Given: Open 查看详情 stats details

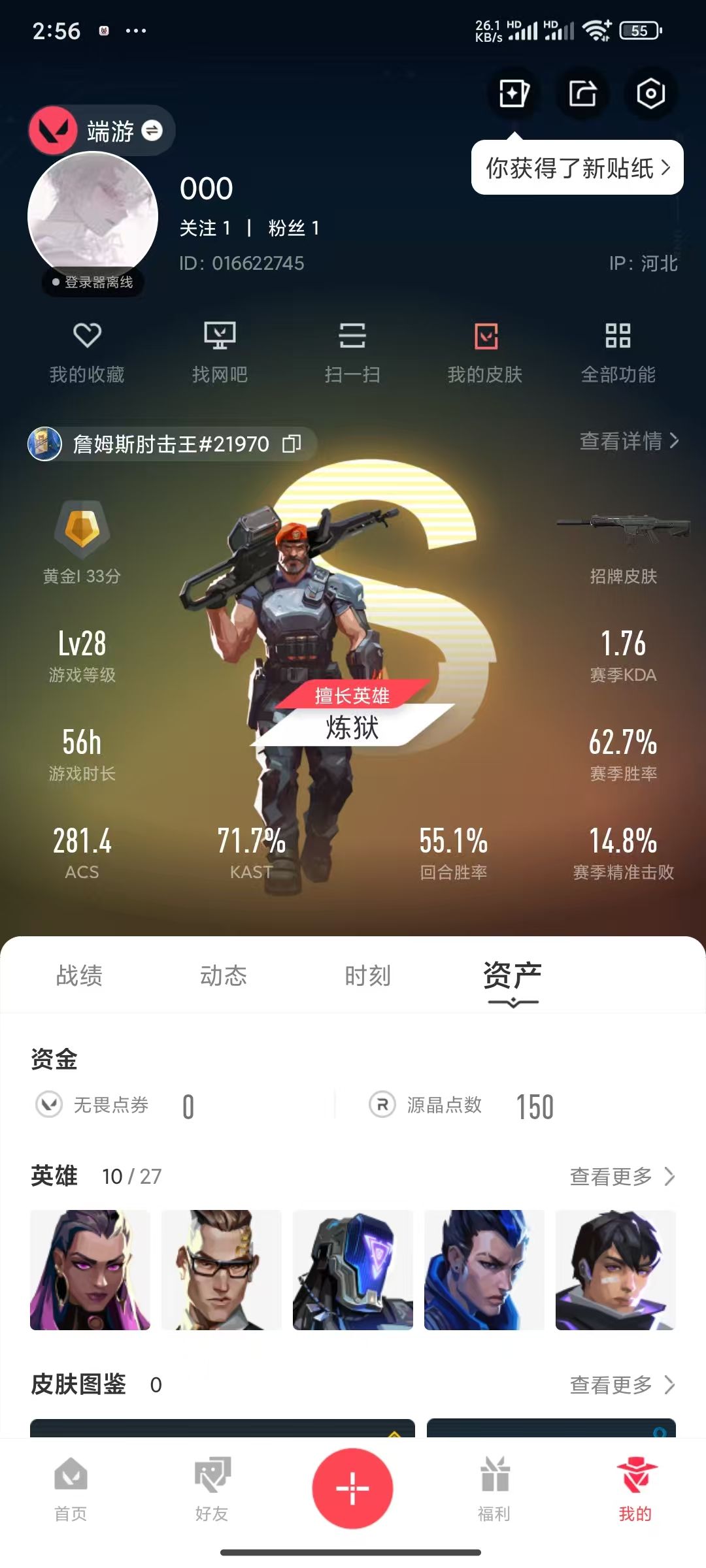Looking at the screenshot, I should coord(629,441).
